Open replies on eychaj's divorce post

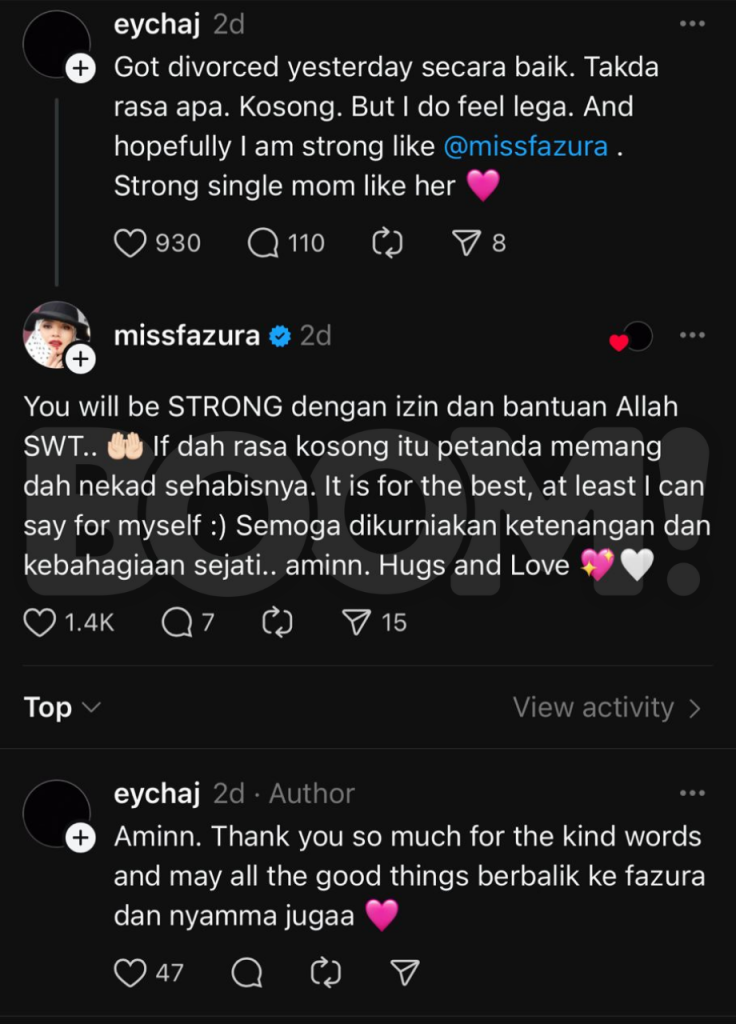pyautogui.click(x=263, y=243)
